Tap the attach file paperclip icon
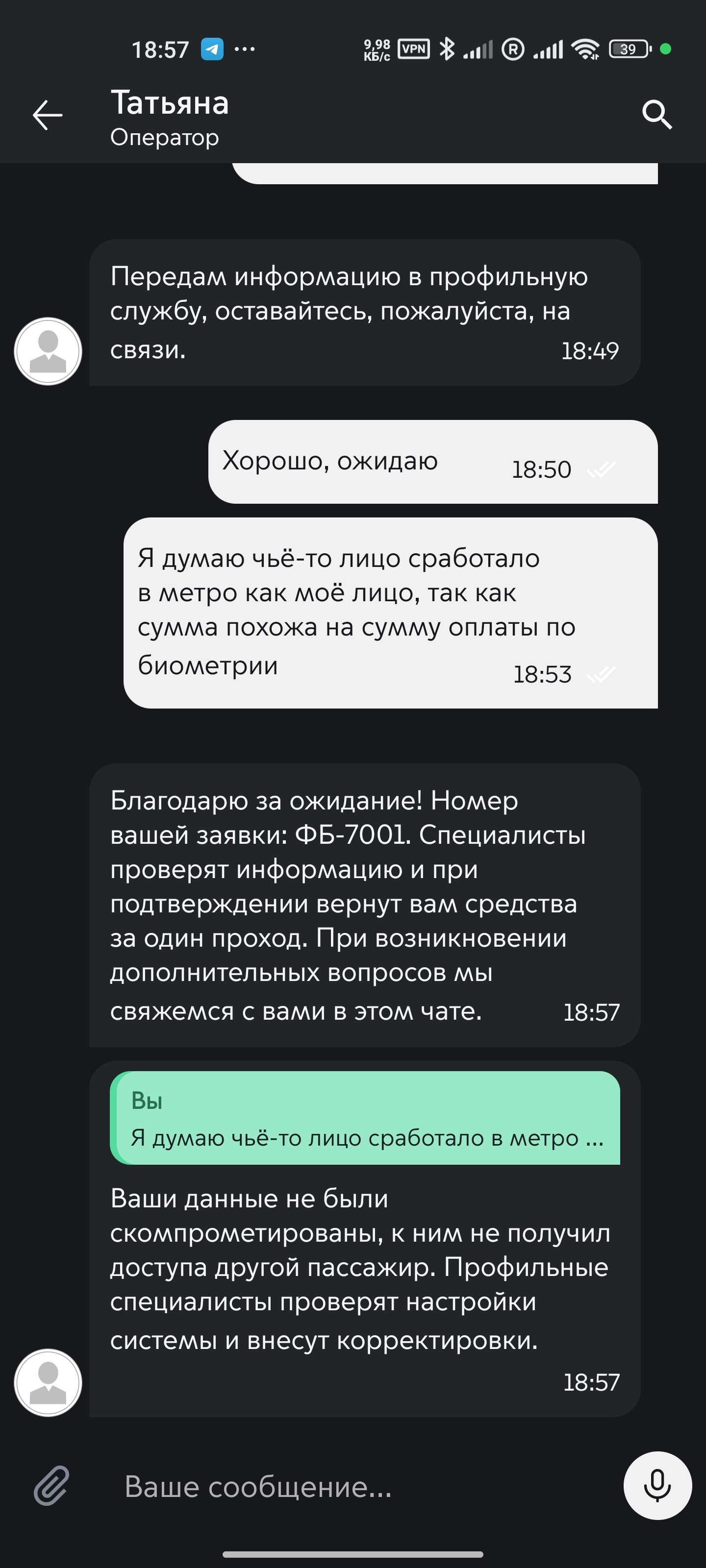 tap(51, 1486)
